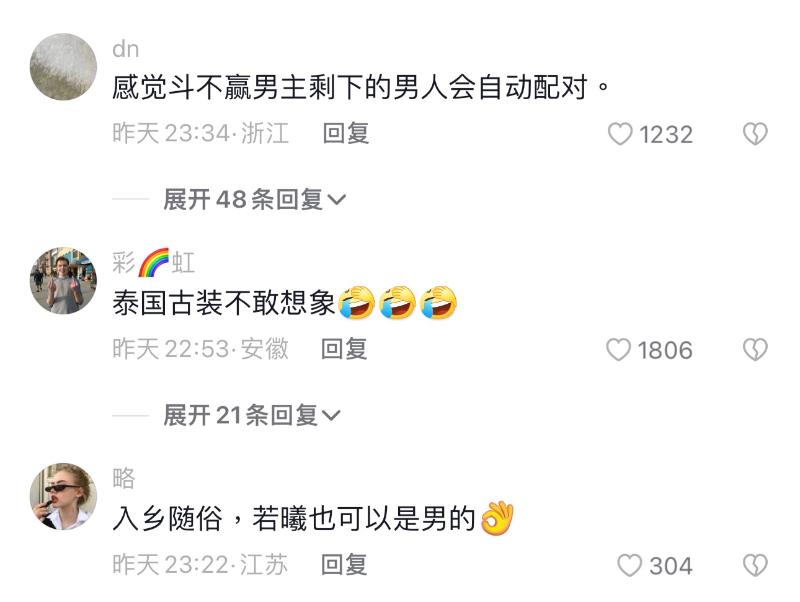The height and width of the screenshot is (602, 800).
Task: Dislike 略's comment
Action: pos(755,566)
